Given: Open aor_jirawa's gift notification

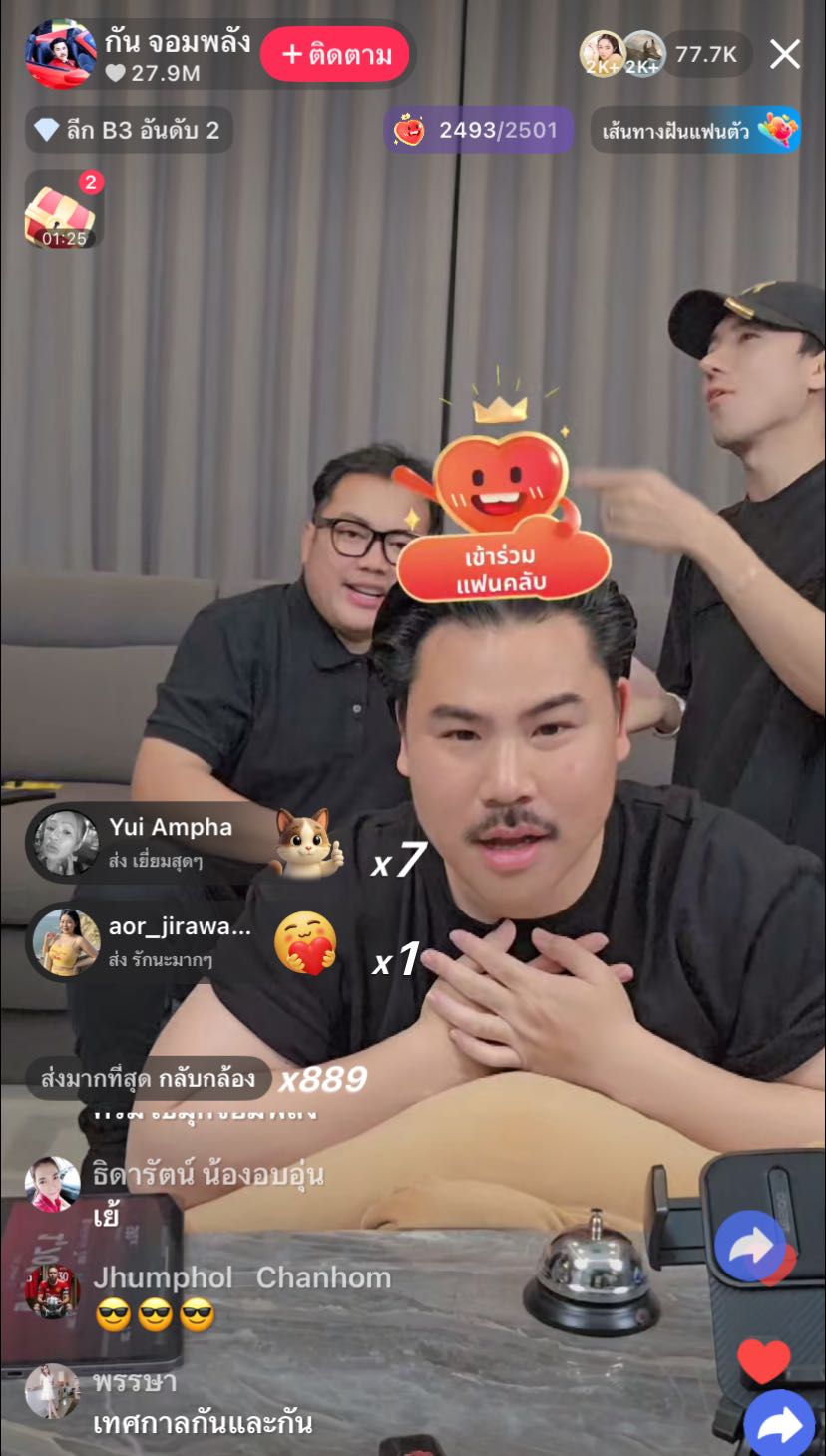Looking at the screenshot, I should (x=160, y=941).
